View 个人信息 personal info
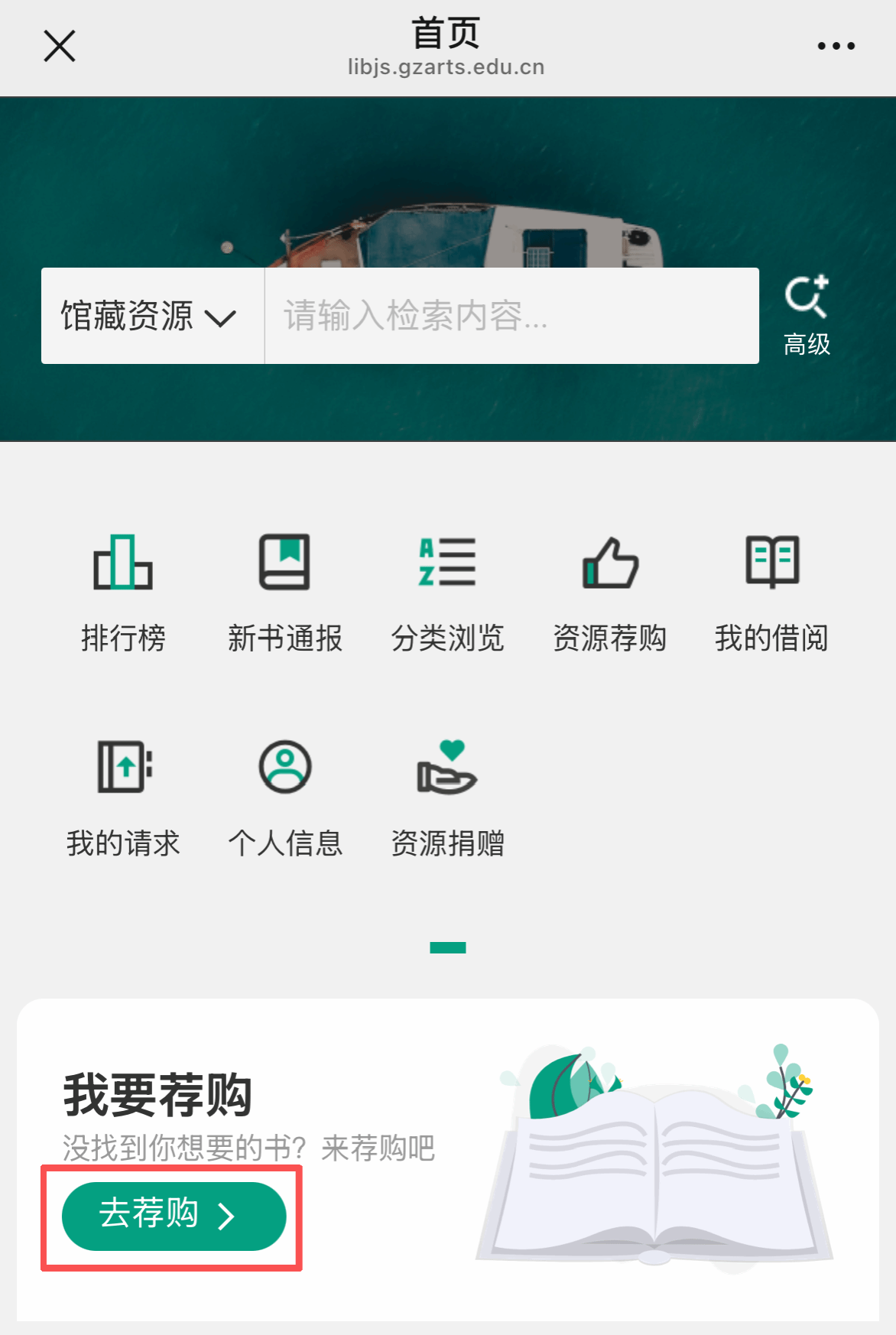This screenshot has width=896, height=1335. 285,797
